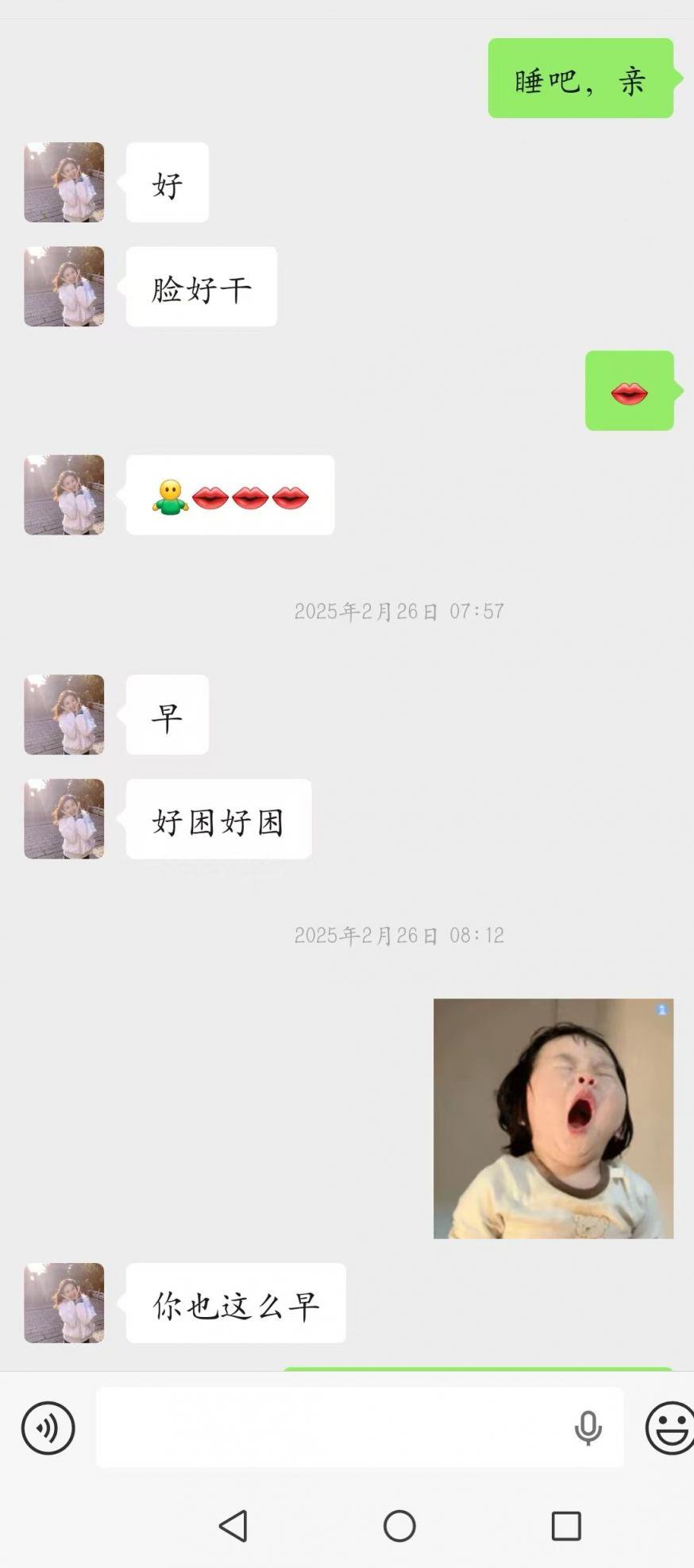
Task: Switch to voice message input
Action: (x=48, y=1427)
